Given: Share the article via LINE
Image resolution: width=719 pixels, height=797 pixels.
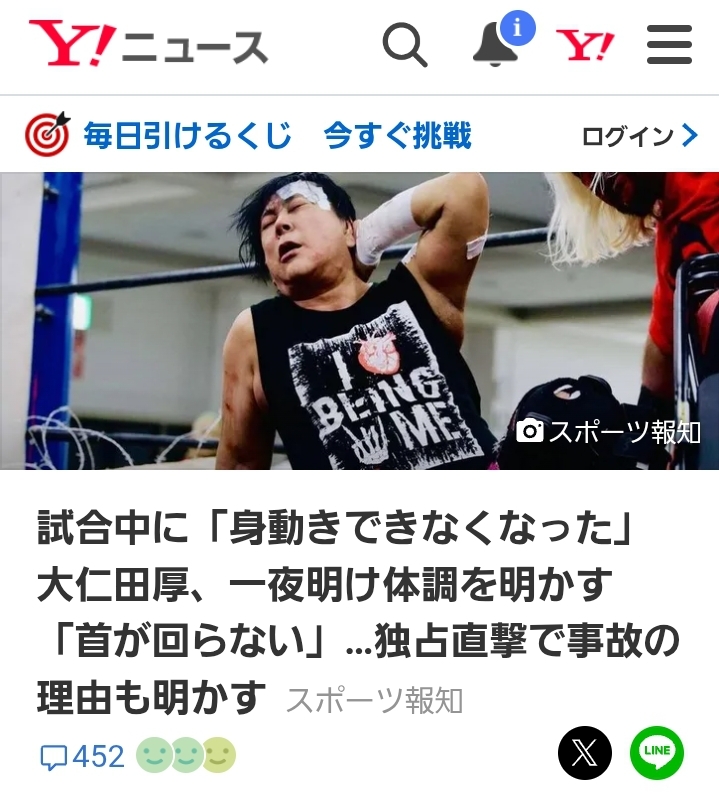Looking at the screenshot, I should 657,754.
